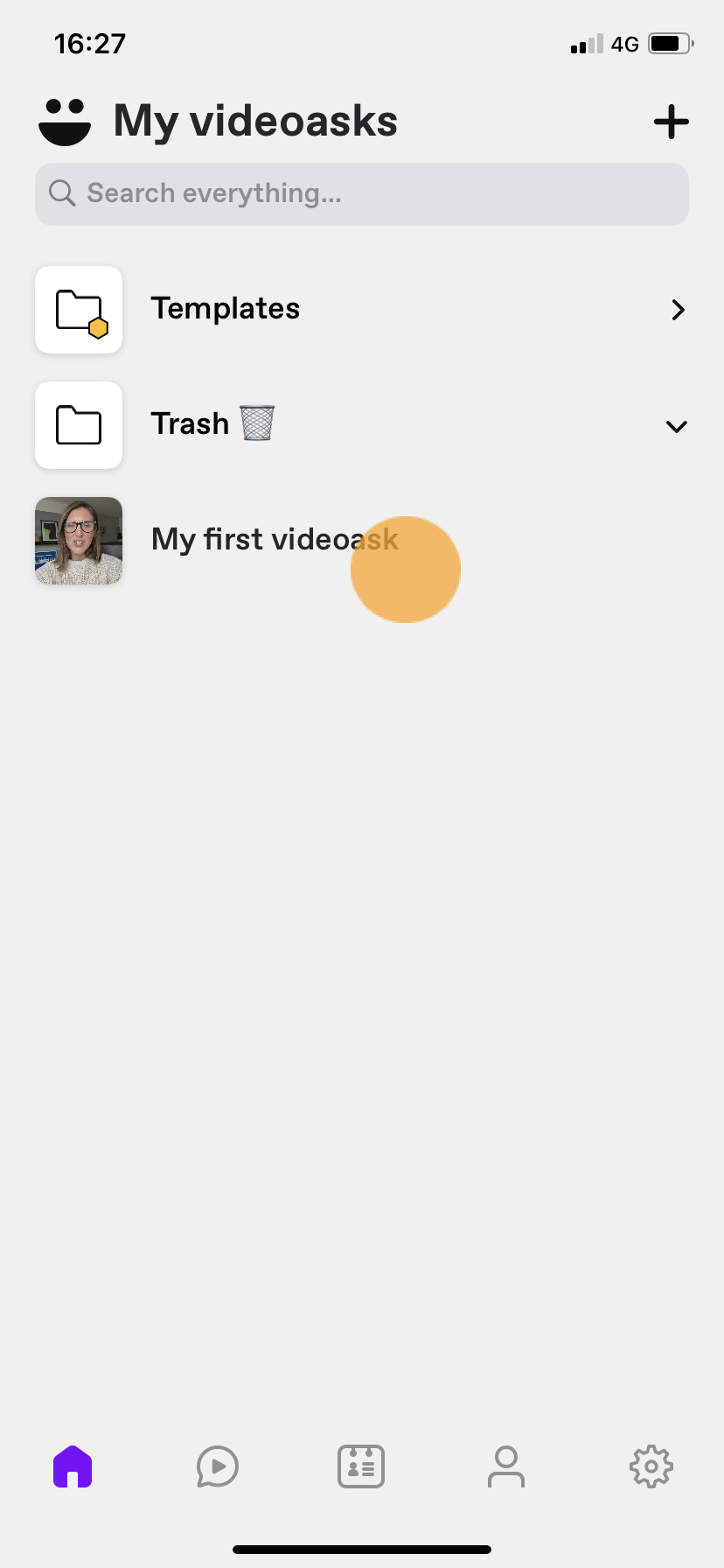Open the profile tab

(506, 1466)
